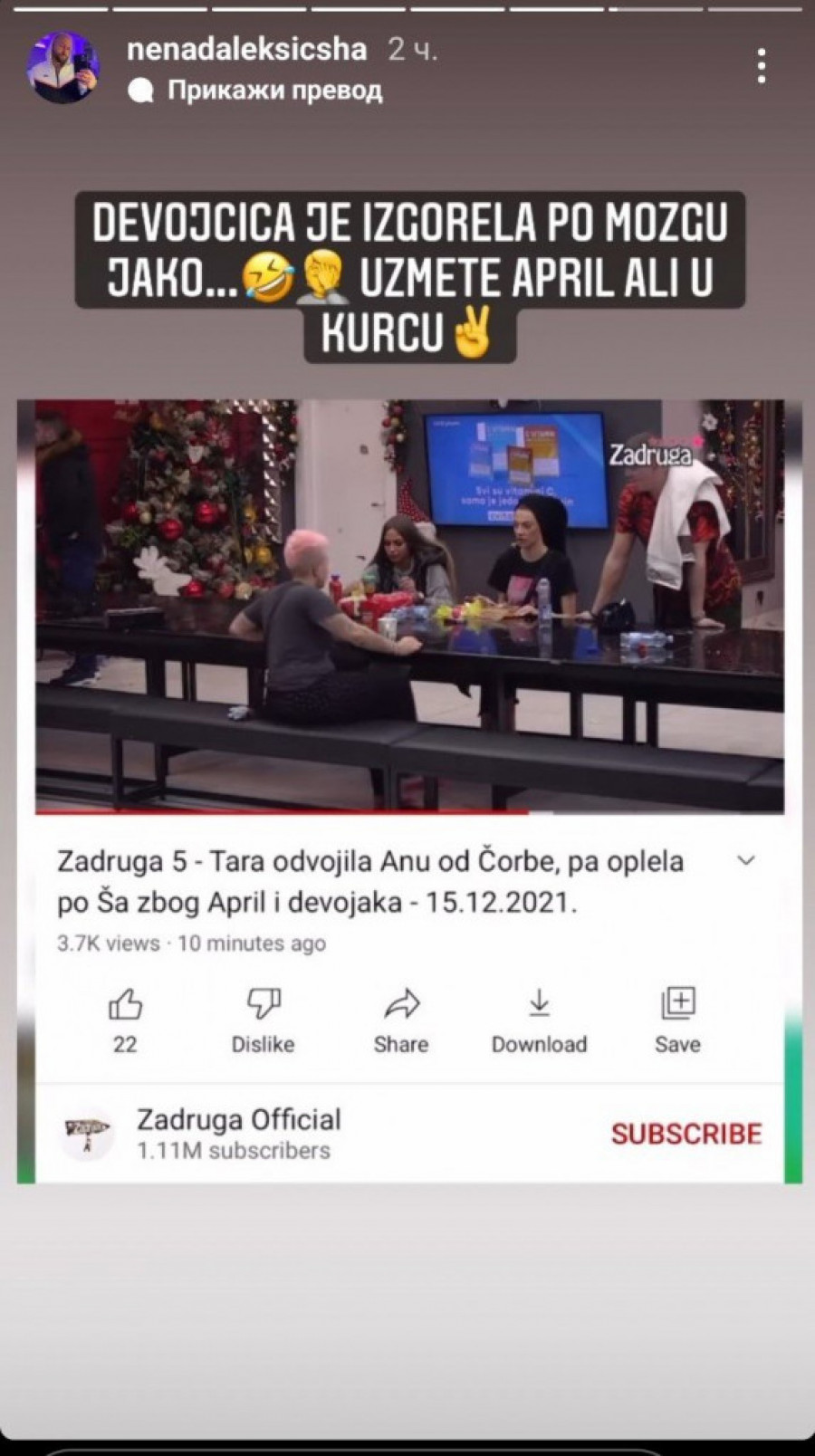Open the nenadaleksicsha username link

click(x=246, y=49)
